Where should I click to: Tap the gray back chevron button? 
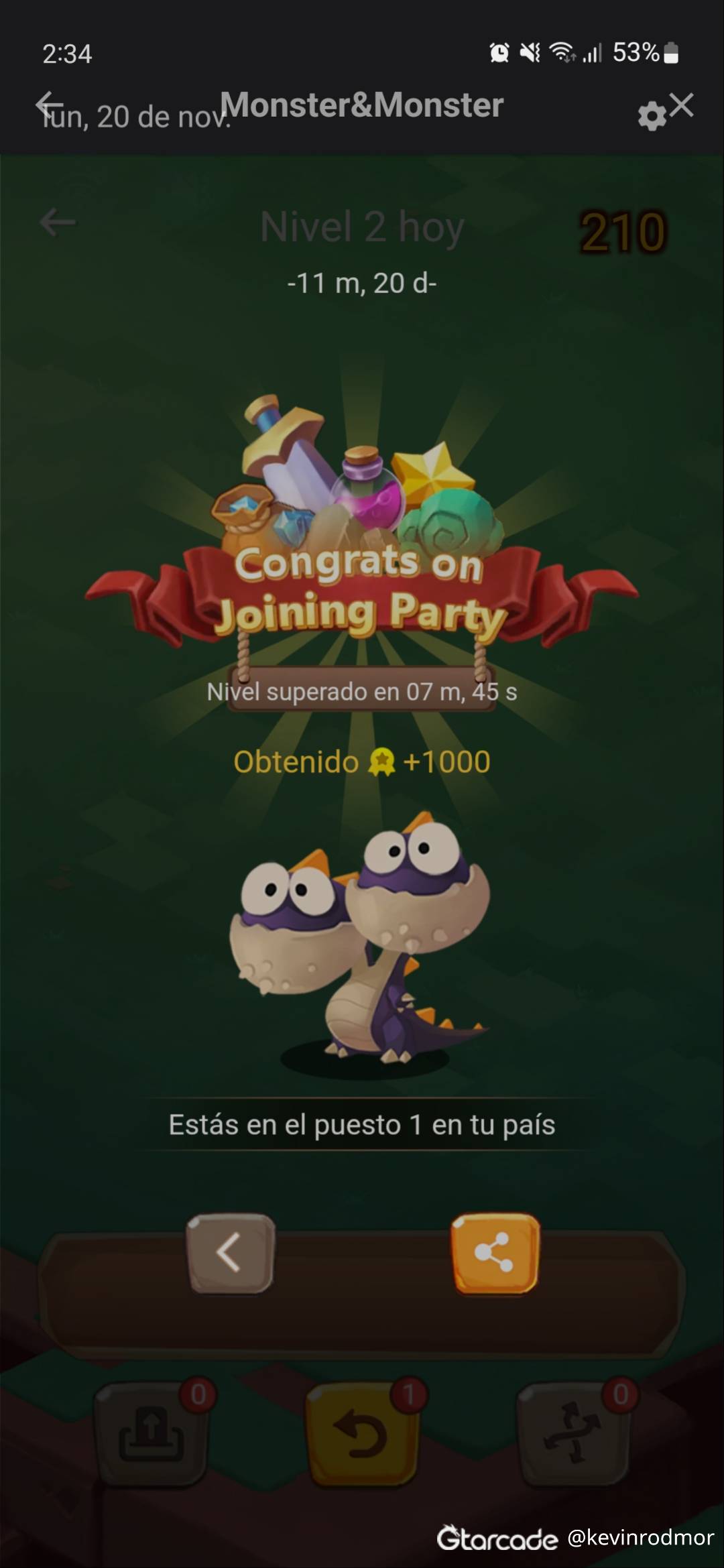coord(230,1252)
